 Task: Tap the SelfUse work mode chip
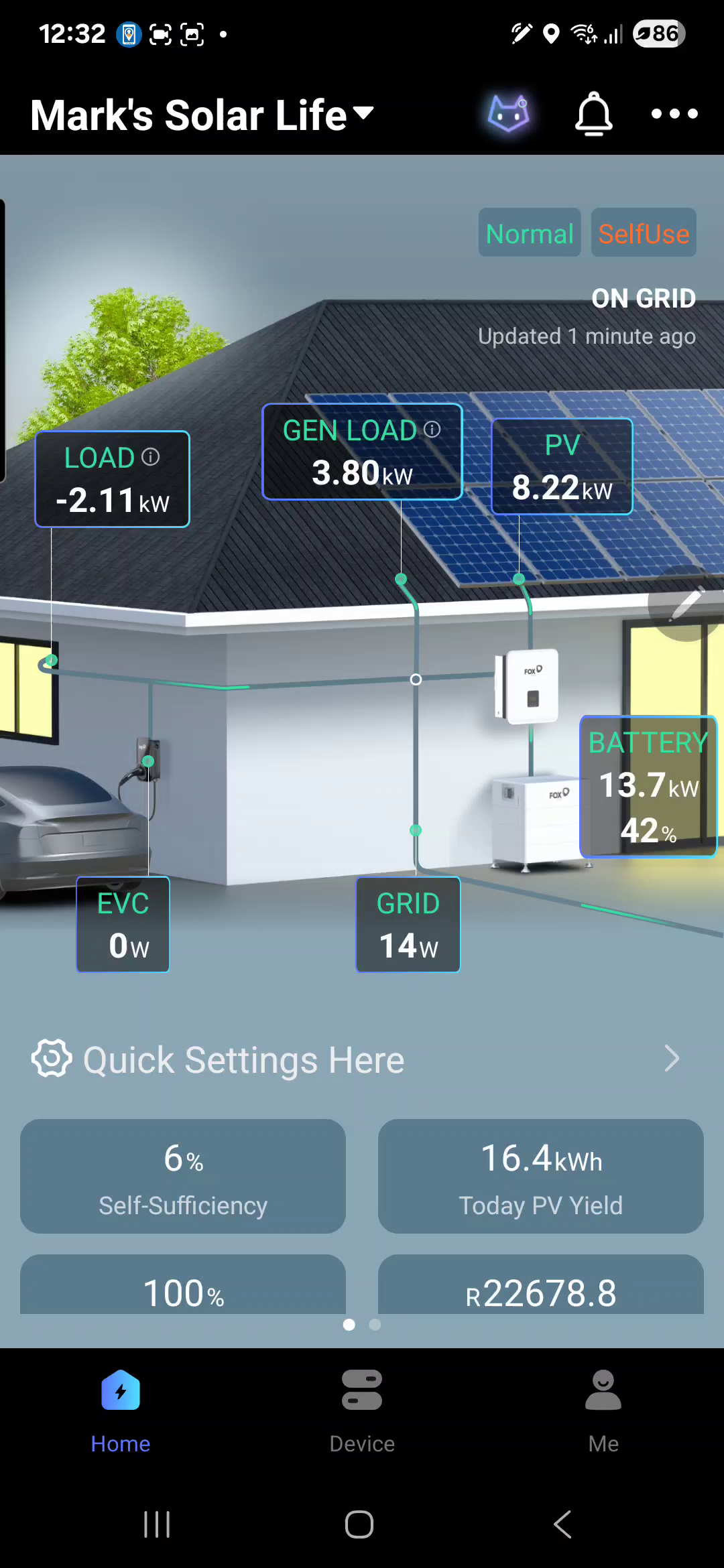(643, 233)
